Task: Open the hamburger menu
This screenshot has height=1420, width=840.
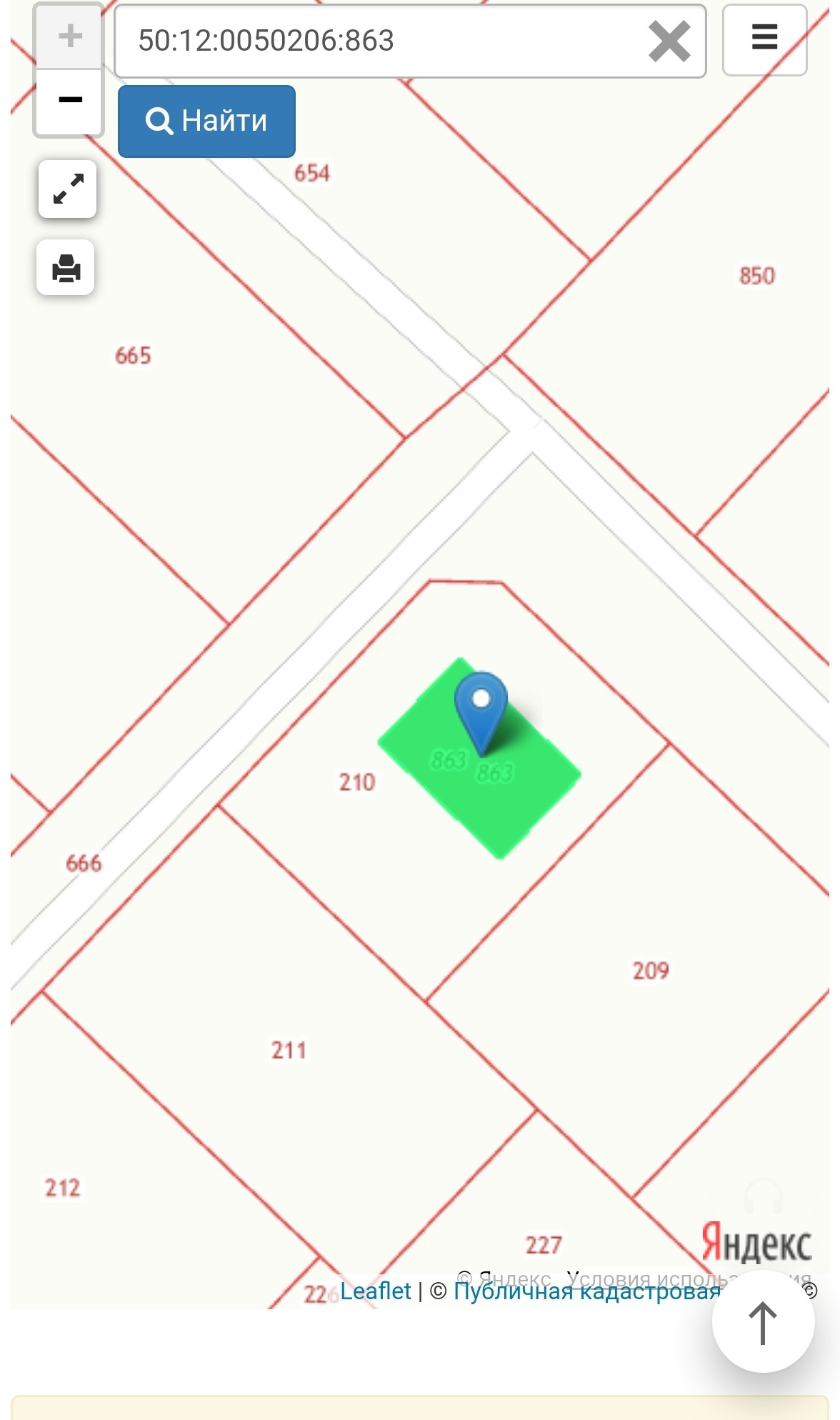Action: [764, 39]
